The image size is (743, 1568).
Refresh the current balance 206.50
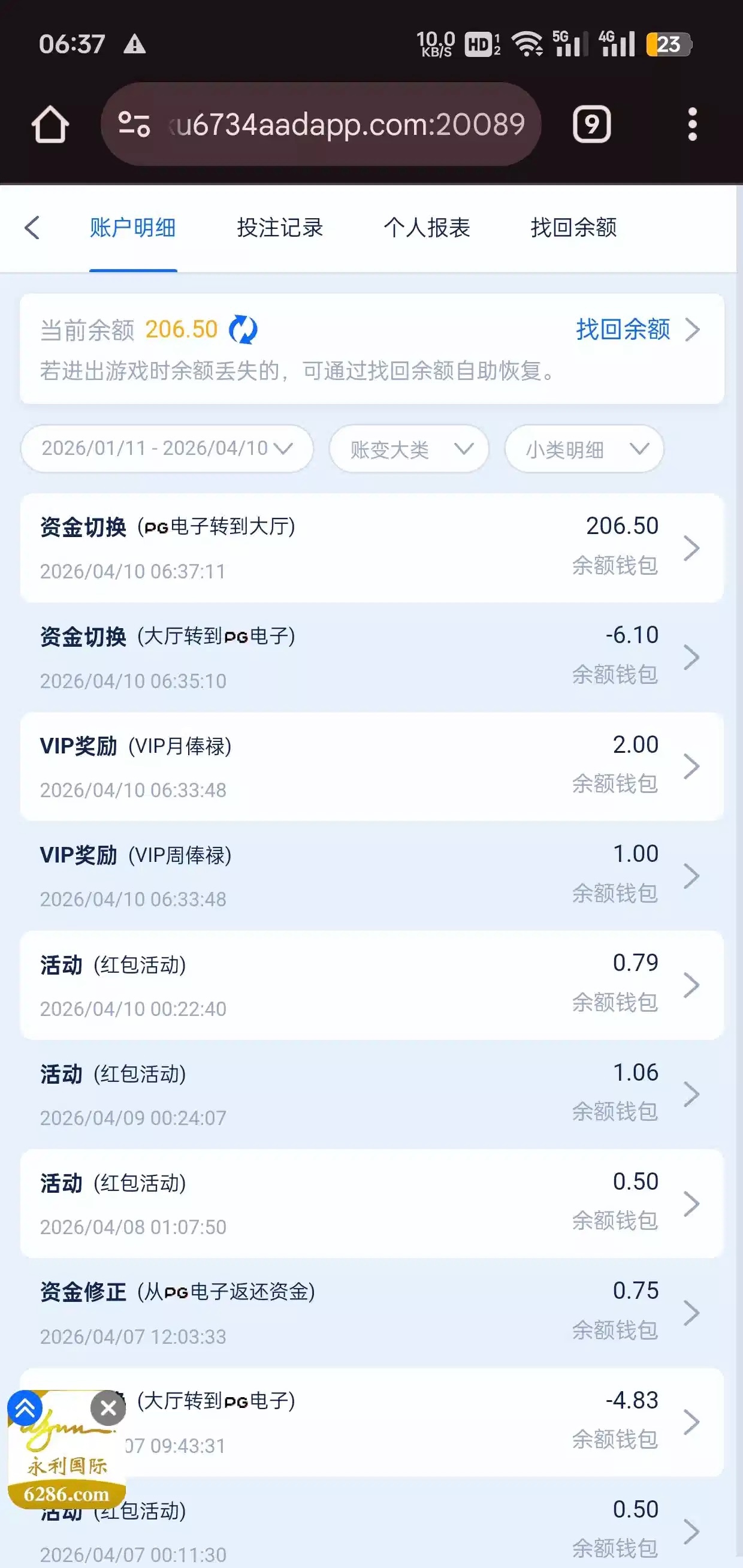243,330
